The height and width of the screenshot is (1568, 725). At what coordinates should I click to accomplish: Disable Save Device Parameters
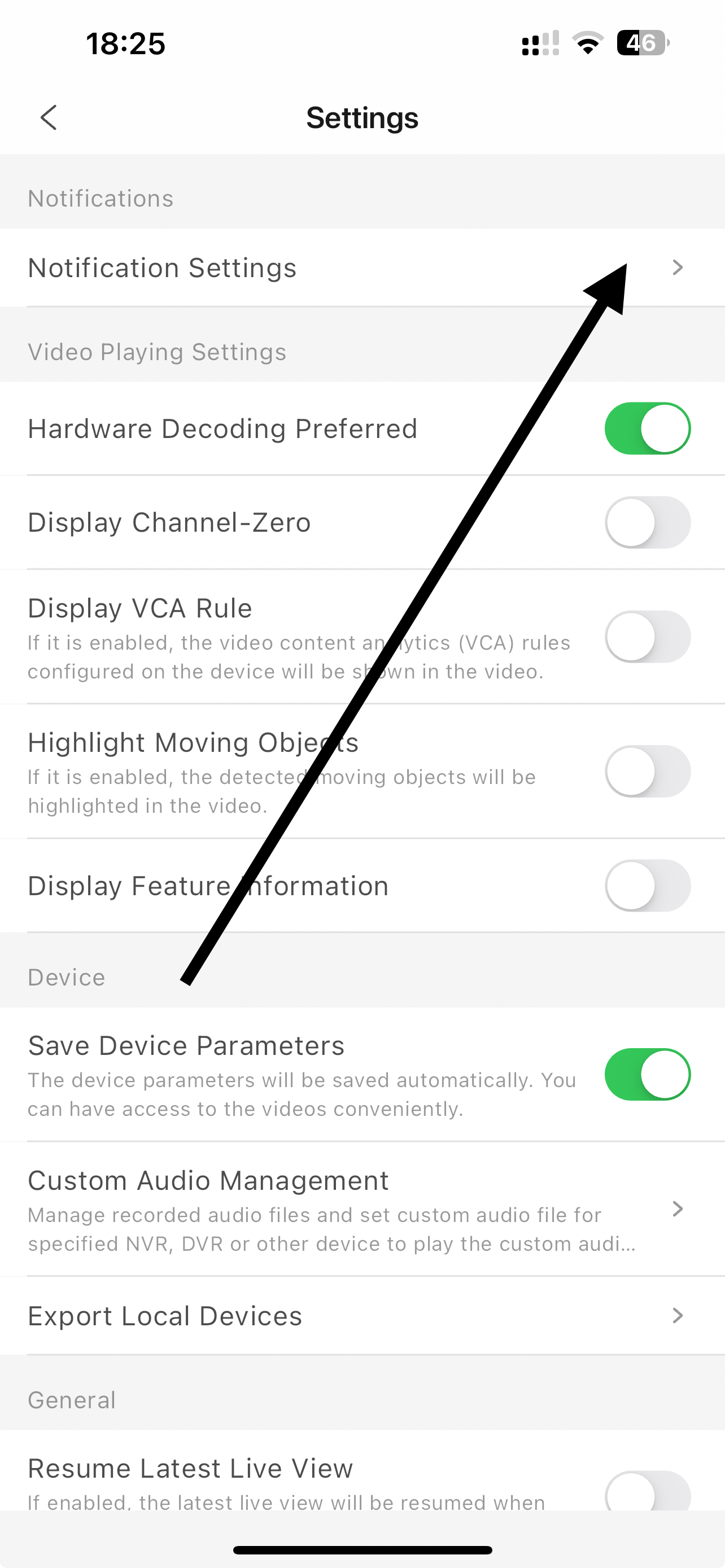pyautogui.click(x=647, y=1074)
